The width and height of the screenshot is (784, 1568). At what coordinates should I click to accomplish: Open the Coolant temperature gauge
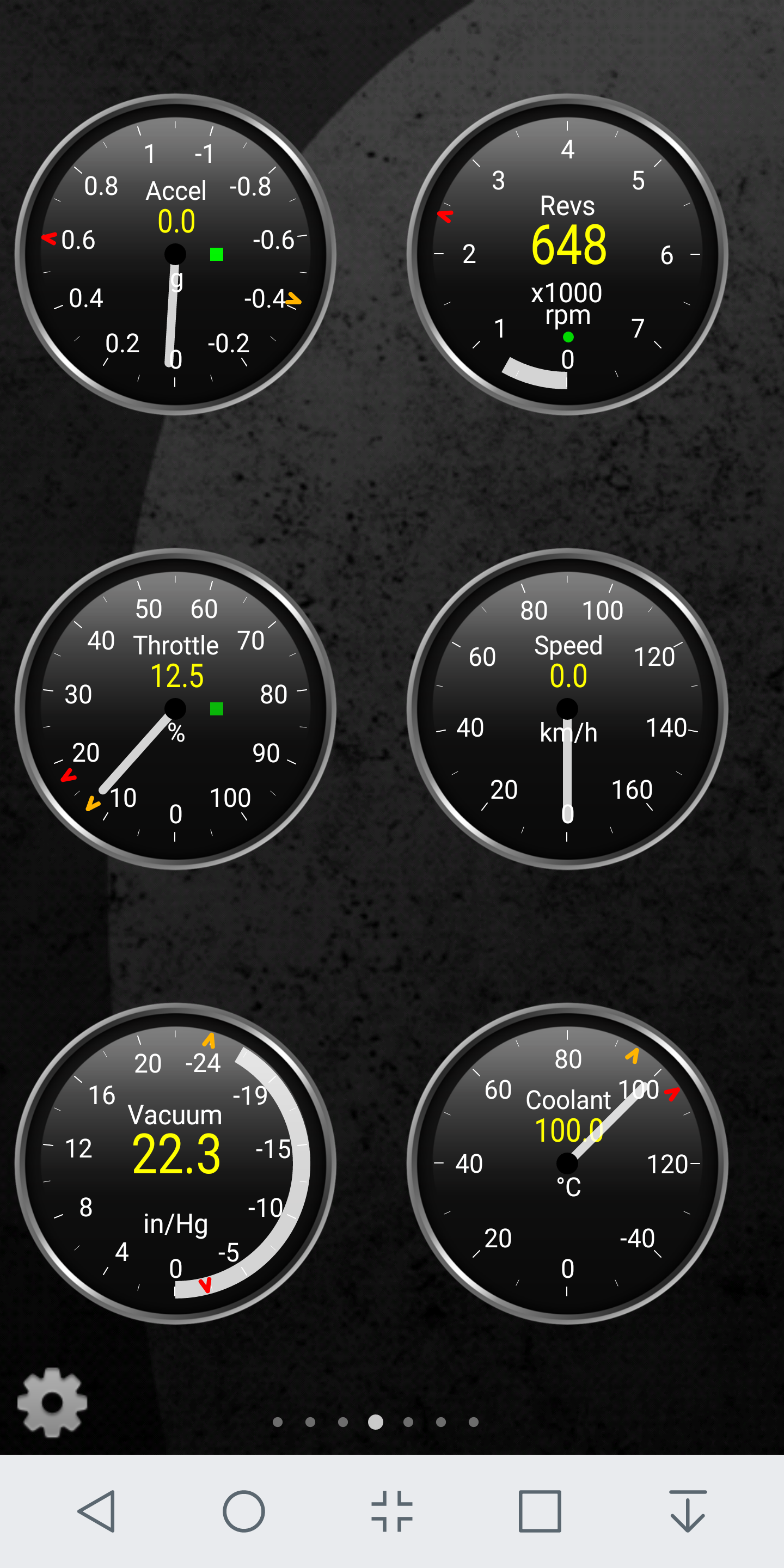tap(567, 1163)
